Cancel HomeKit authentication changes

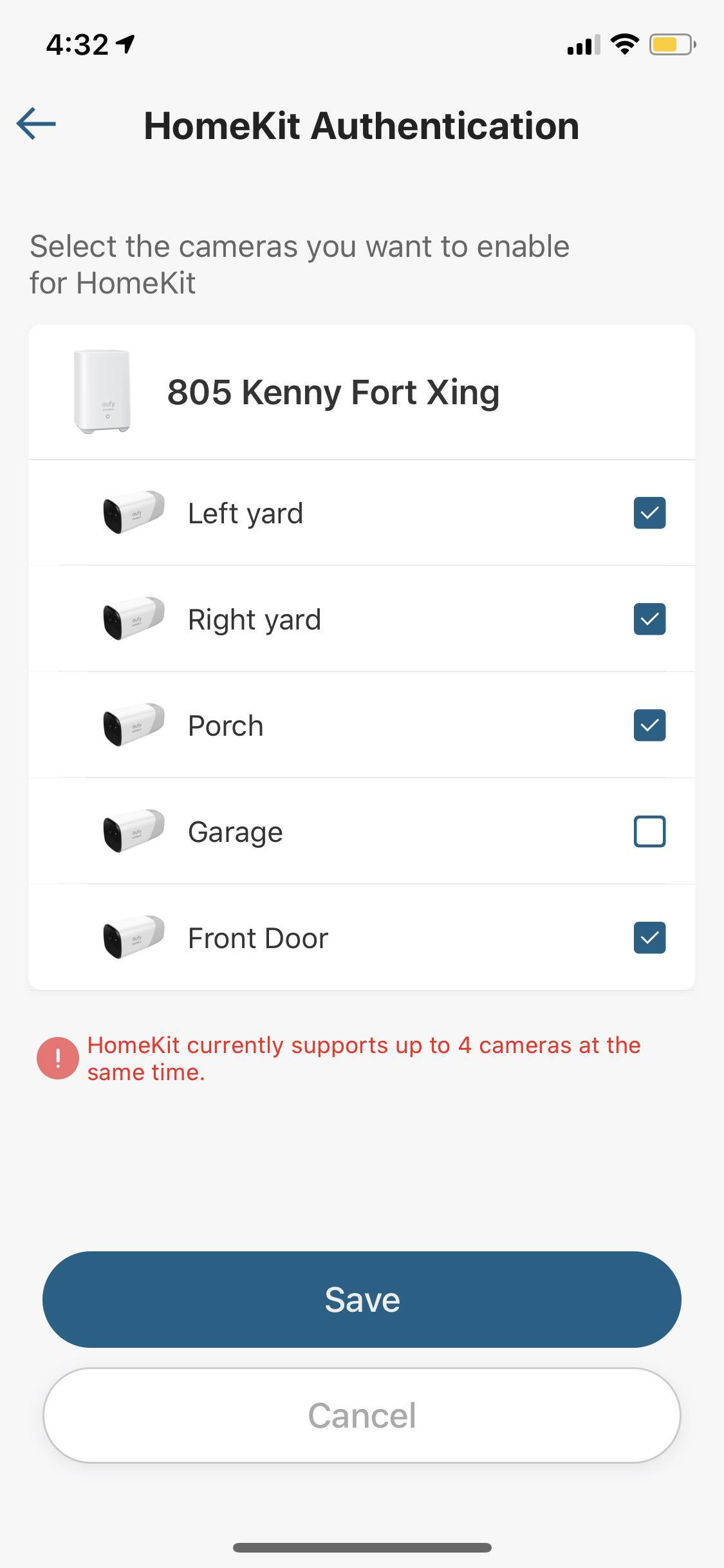coord(362,1415)
